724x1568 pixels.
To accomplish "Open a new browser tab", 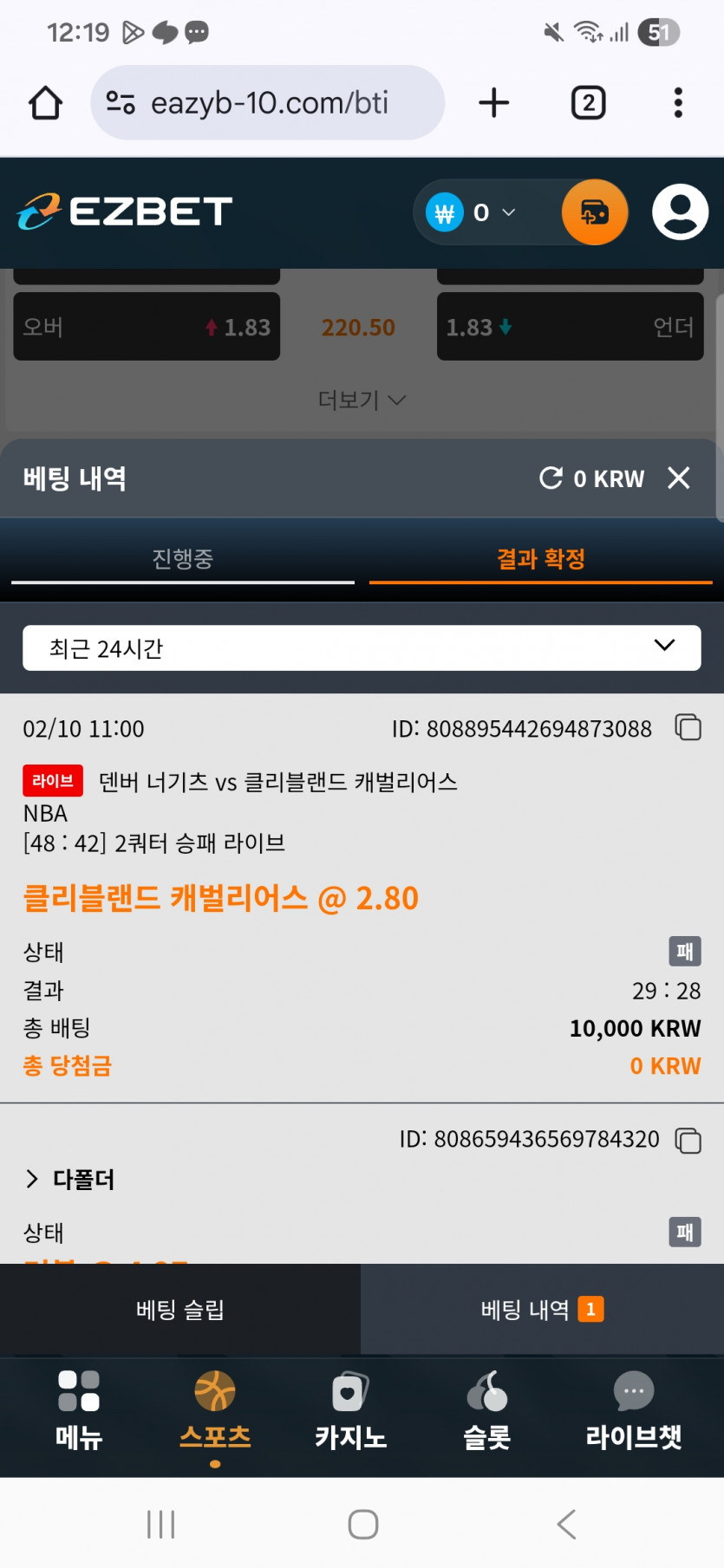I will point(493,103).
